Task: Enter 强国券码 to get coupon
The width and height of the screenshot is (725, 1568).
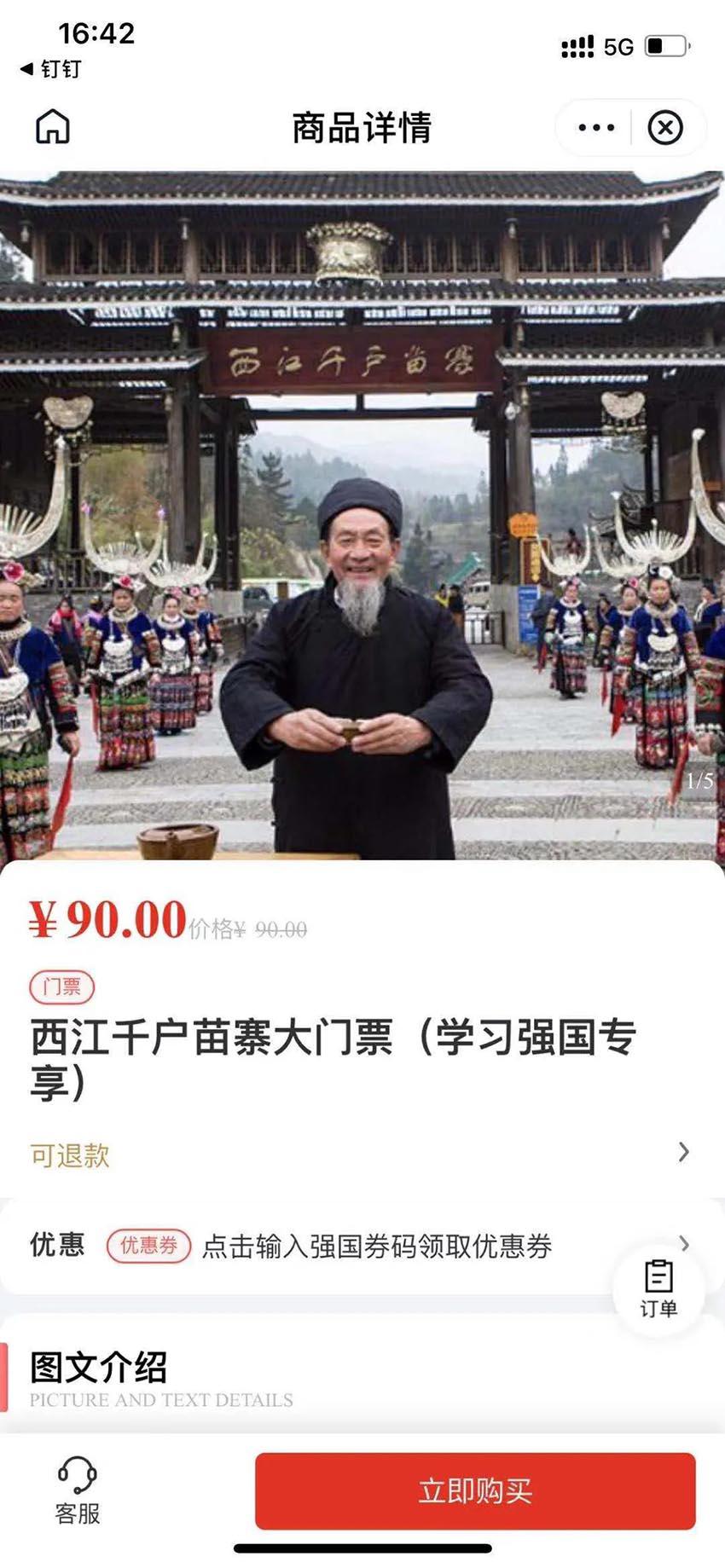Action: point(375,1246)
